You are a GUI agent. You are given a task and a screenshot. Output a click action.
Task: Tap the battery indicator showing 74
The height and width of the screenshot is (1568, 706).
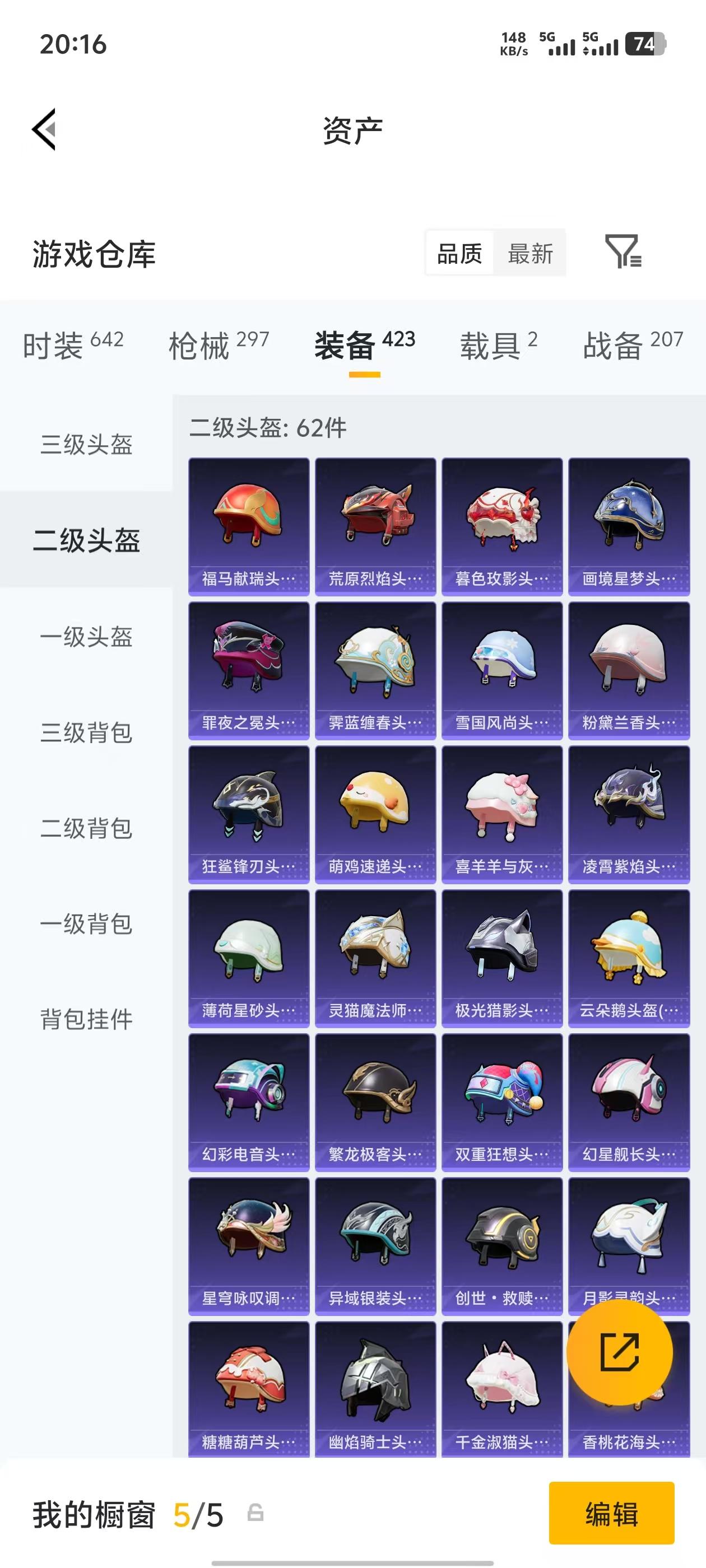point(644,44)
